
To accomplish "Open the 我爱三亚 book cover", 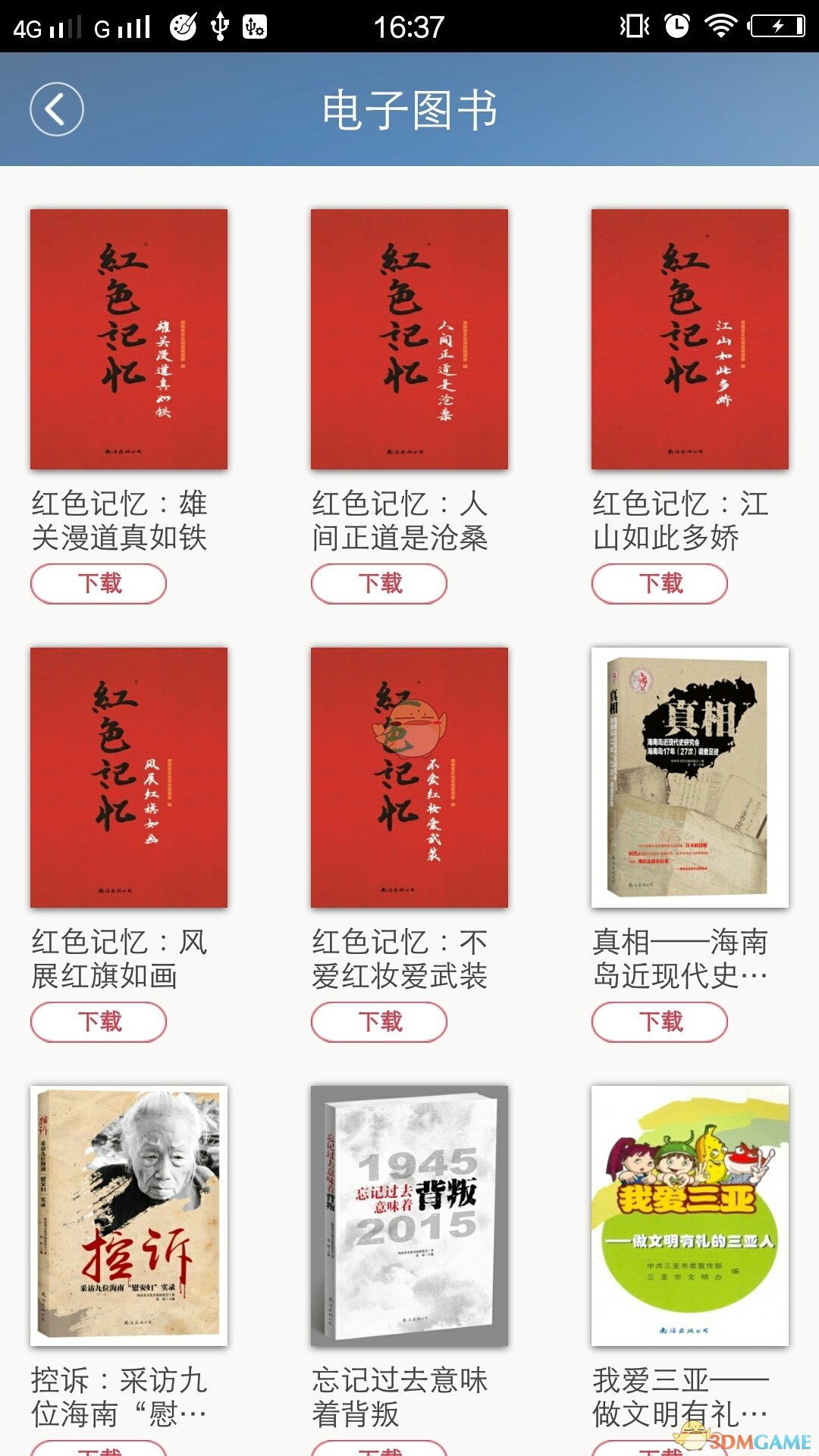I will [690, 1216].
